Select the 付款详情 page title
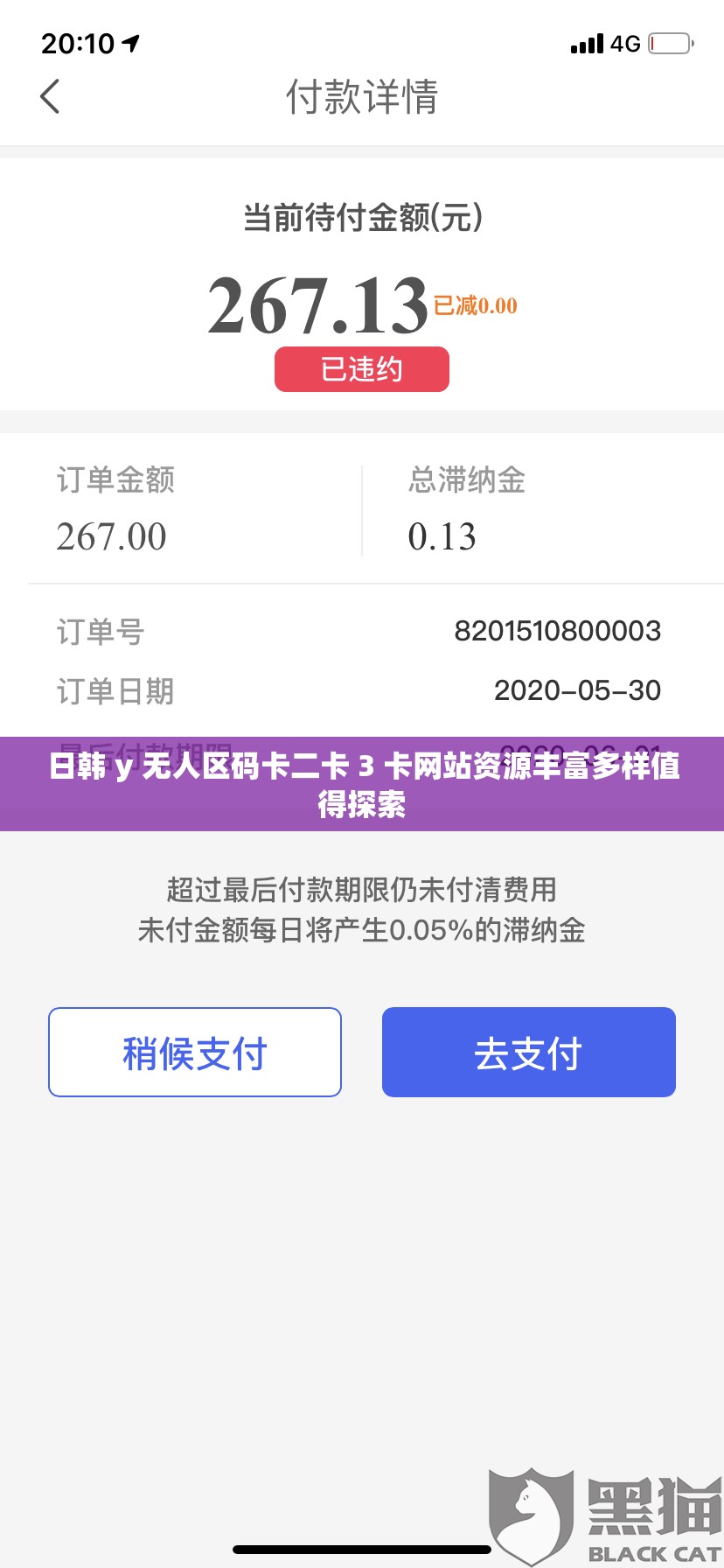Image resolution: width=724 pixels, height=1568 pixels. [x=362, y=98]
